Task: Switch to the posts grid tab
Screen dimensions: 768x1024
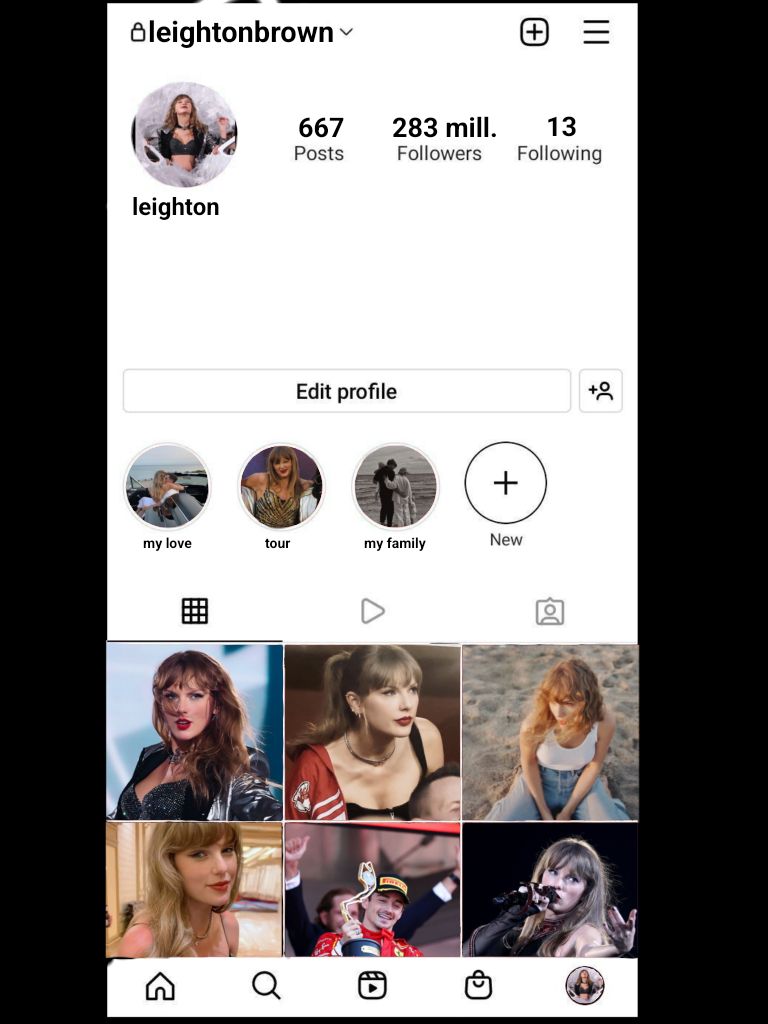Action: click(x=195, y=611)
